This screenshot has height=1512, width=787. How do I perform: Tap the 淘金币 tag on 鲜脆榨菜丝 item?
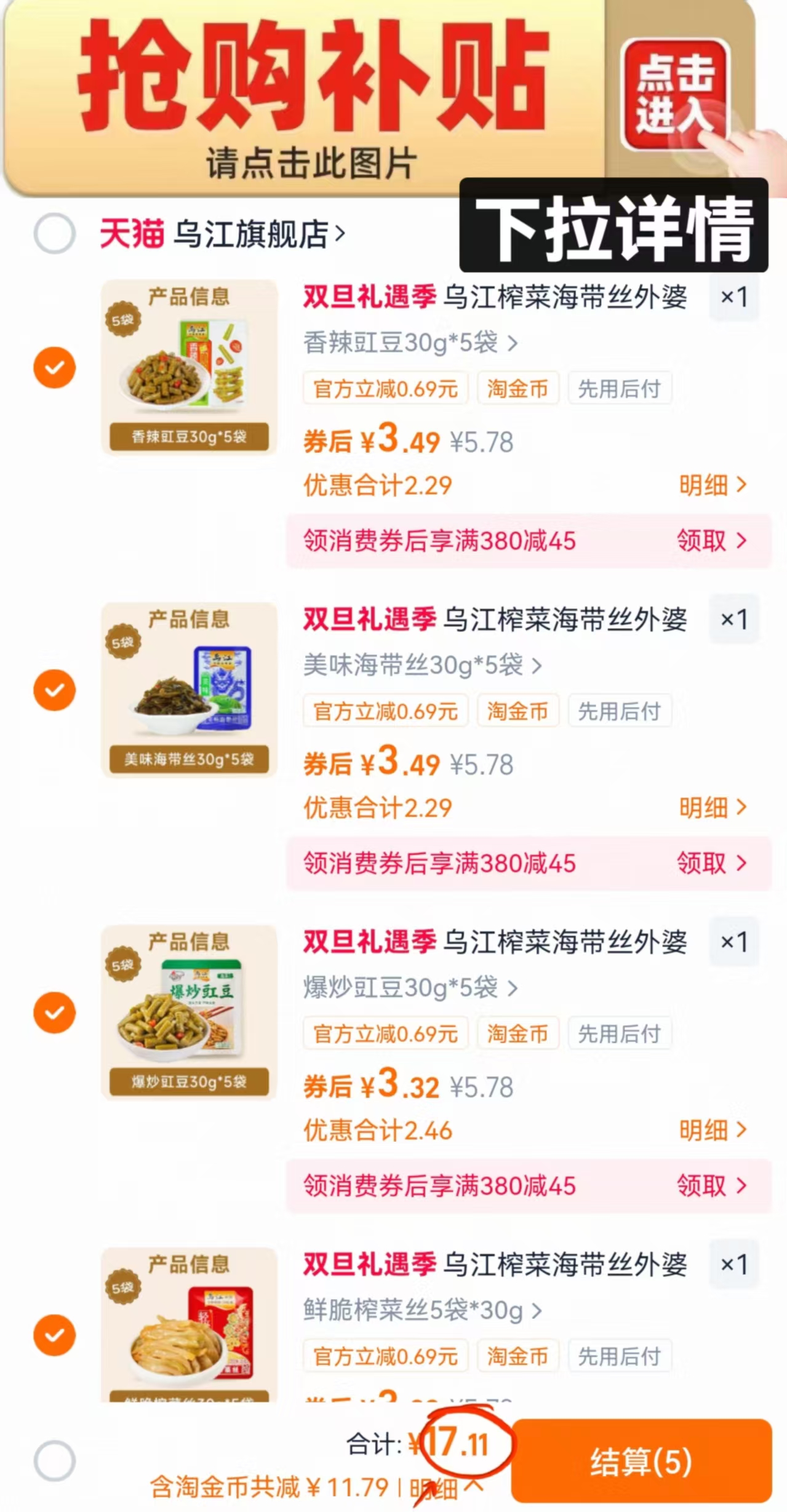pos(517,1356)
